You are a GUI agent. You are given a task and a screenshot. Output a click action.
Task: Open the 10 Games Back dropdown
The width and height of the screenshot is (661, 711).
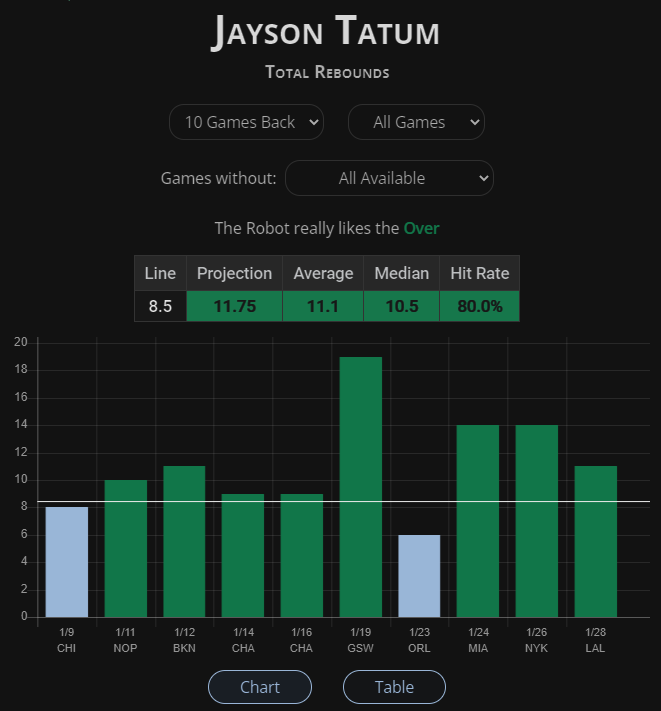tap(246, 122)
